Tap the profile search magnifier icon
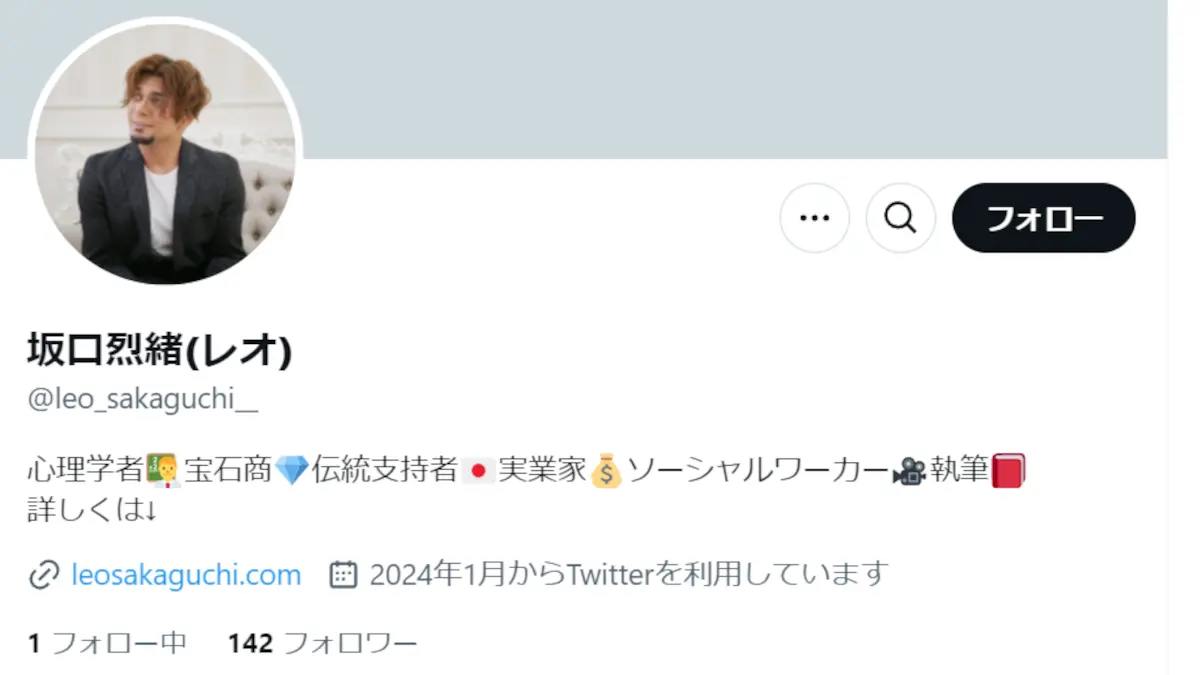 click(900, 217)
